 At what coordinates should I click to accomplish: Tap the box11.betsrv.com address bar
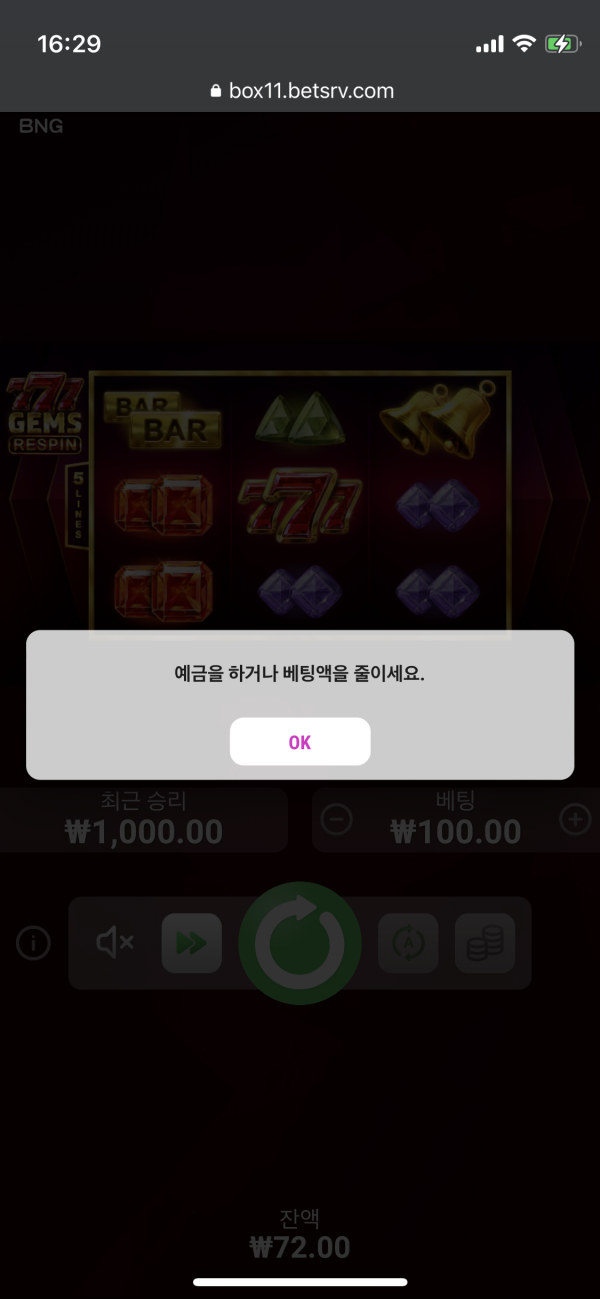(x=300, y=91)
